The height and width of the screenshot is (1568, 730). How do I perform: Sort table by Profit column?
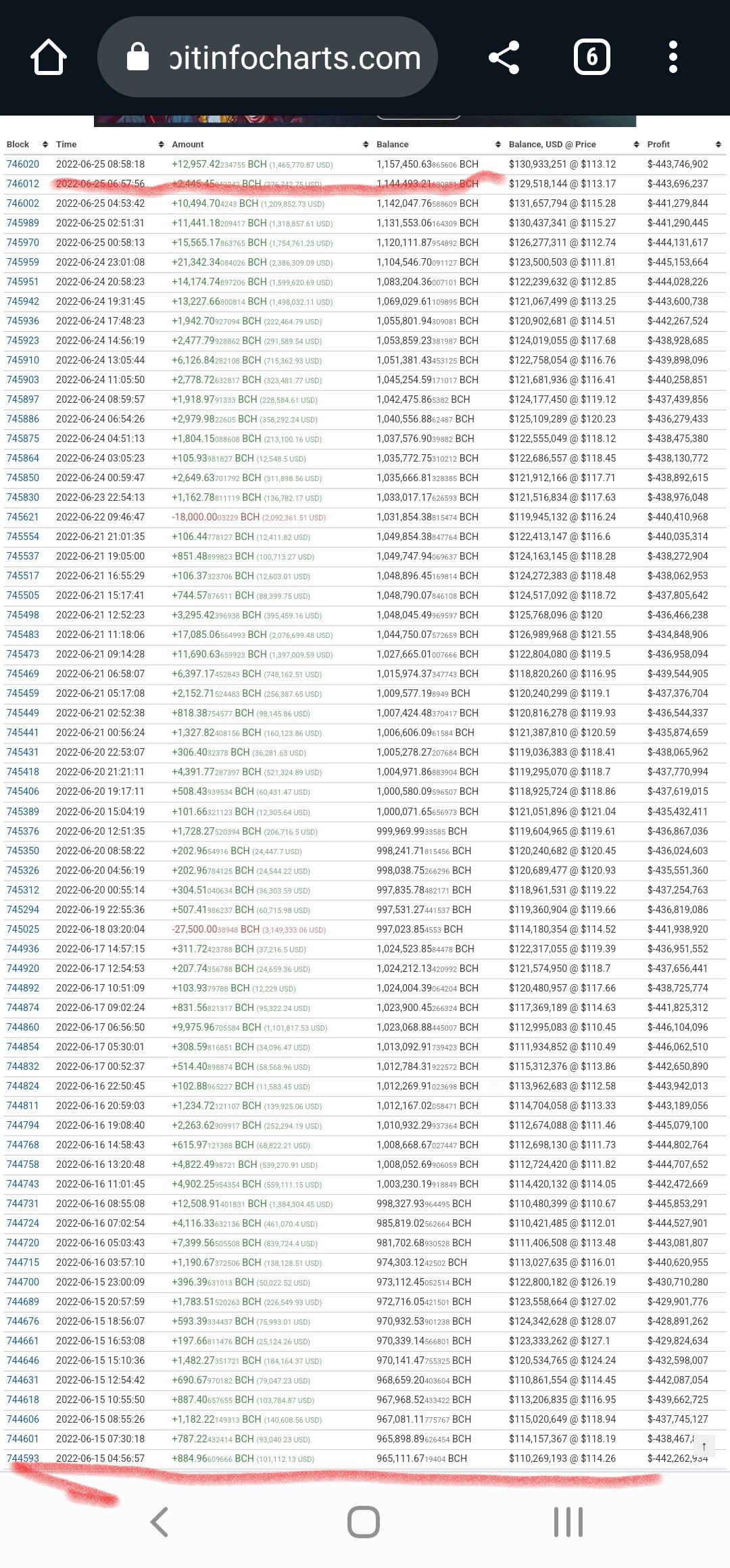point(684,144)
